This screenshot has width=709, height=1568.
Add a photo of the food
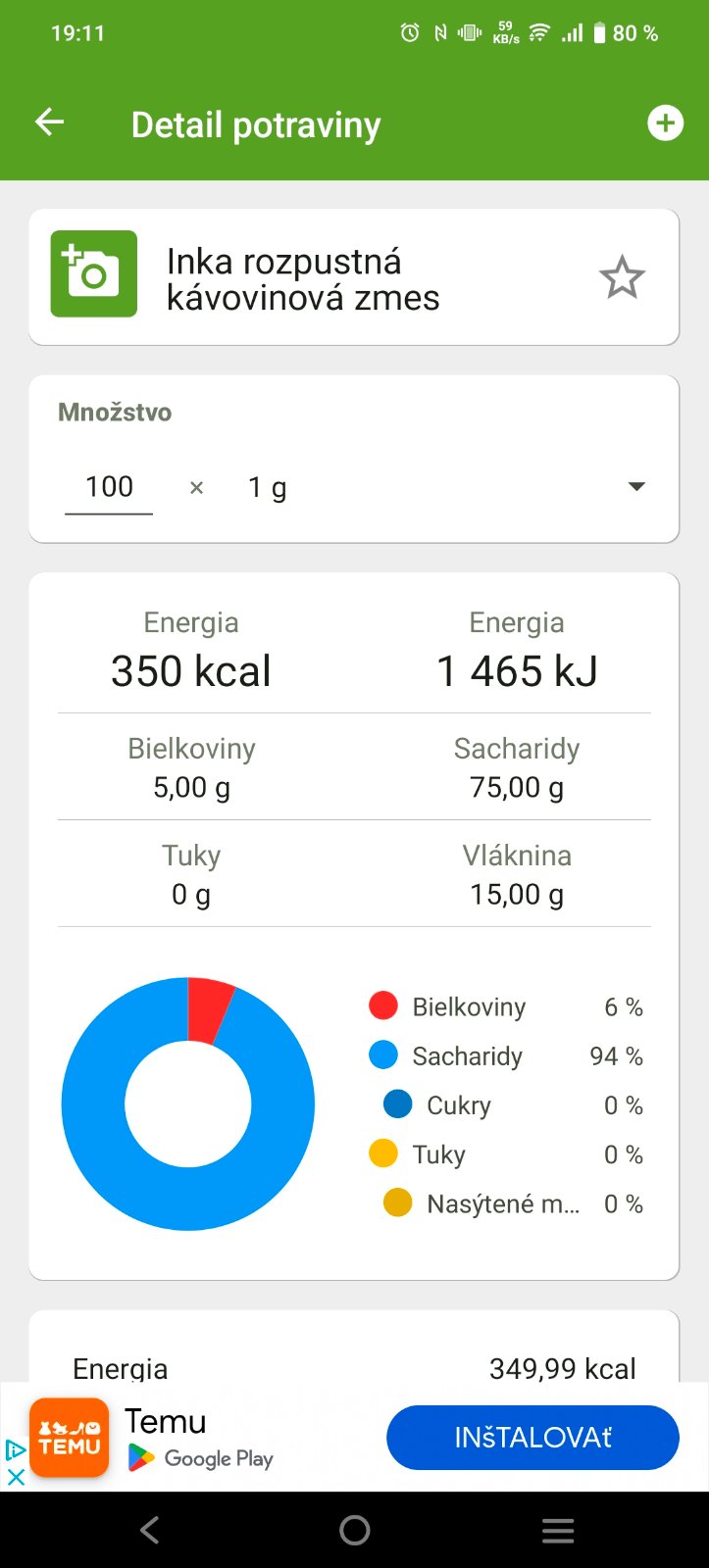(x=94, y=273)
